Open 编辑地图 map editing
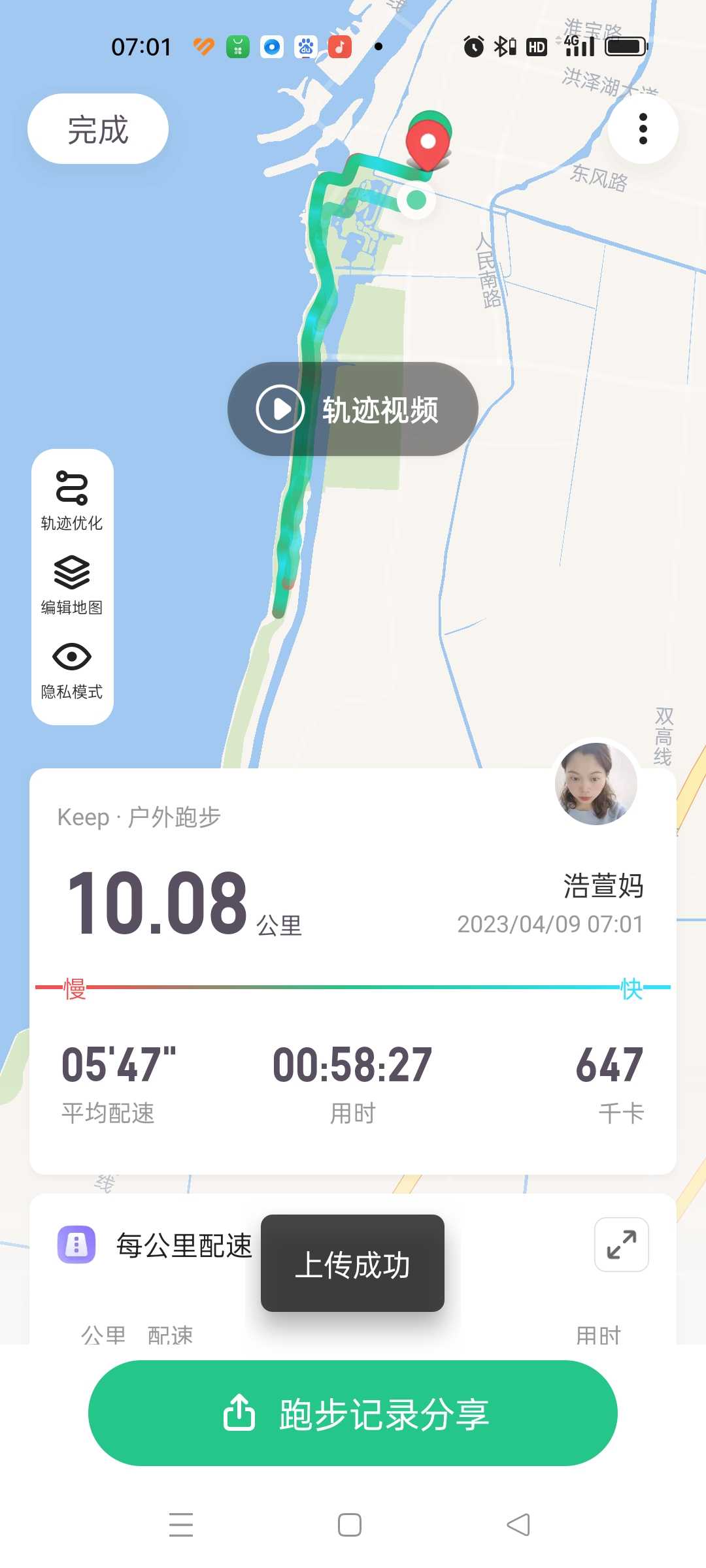Image resolution: width=706 pixels, height=1568 pixels. click(72, 585)
